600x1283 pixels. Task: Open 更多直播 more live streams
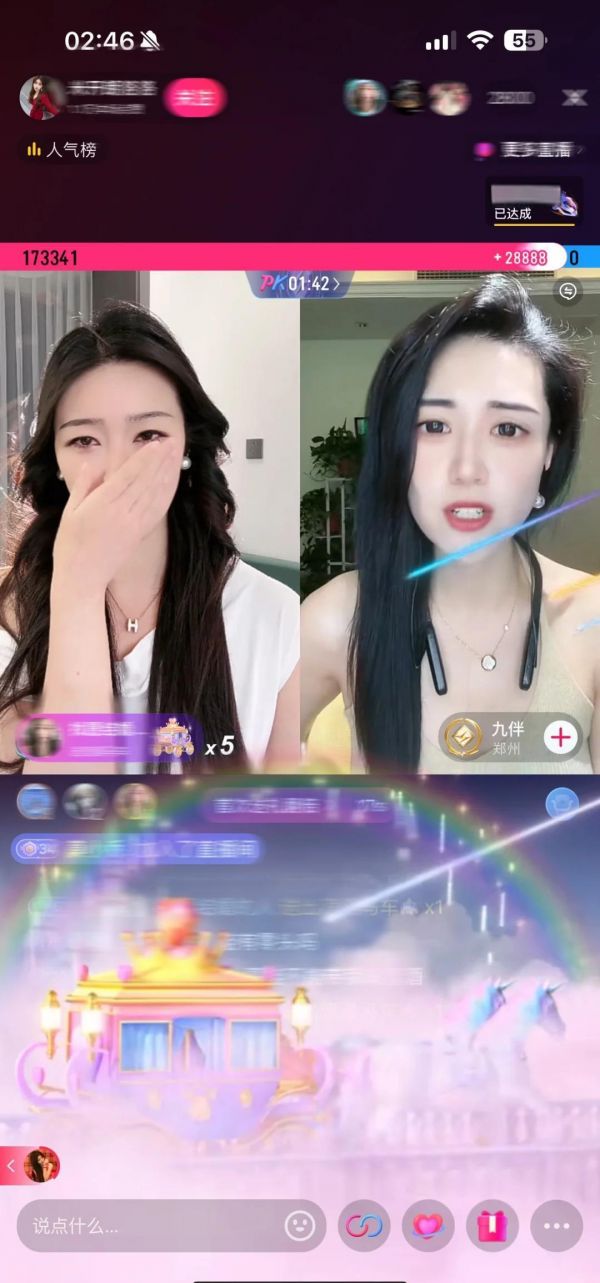coord(529,150)
